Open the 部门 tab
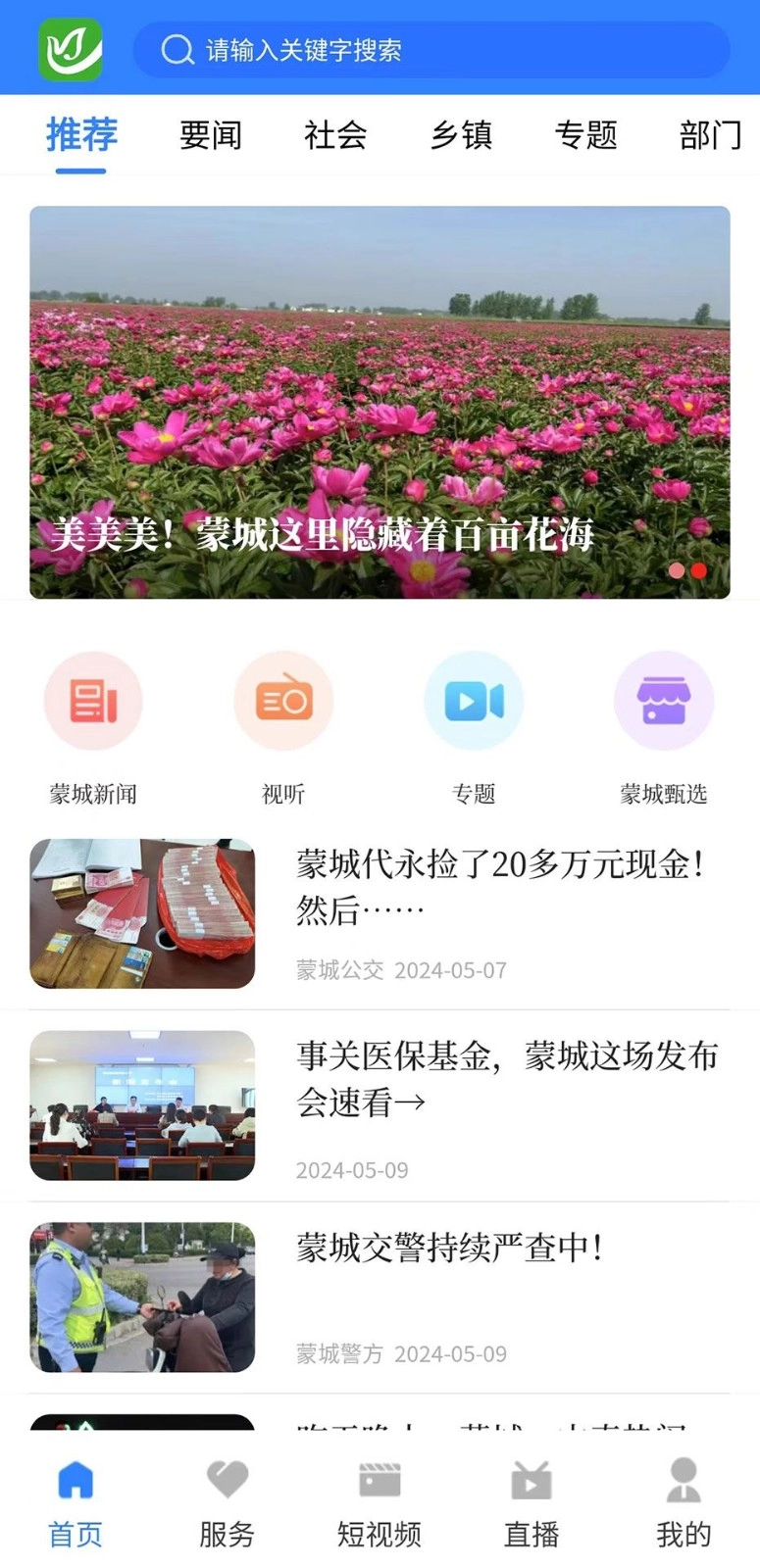Viewport: 760px width, 1568px height. tap(709, 135)
